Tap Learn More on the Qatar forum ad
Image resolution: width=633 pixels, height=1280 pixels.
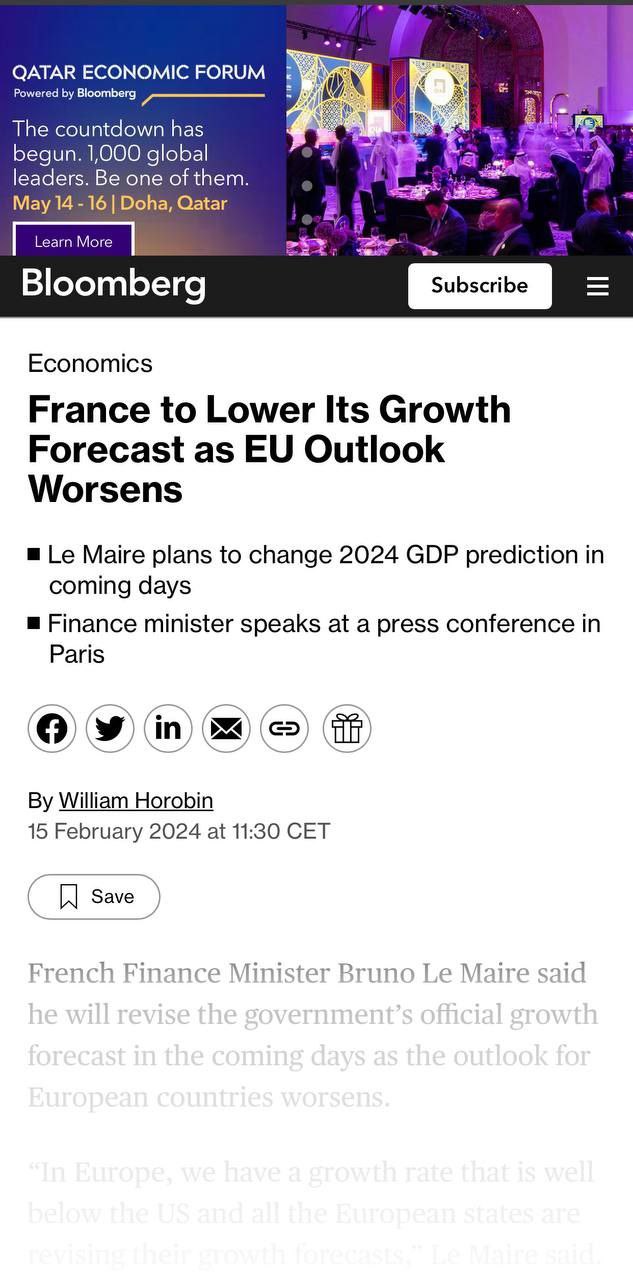point(73,241)
